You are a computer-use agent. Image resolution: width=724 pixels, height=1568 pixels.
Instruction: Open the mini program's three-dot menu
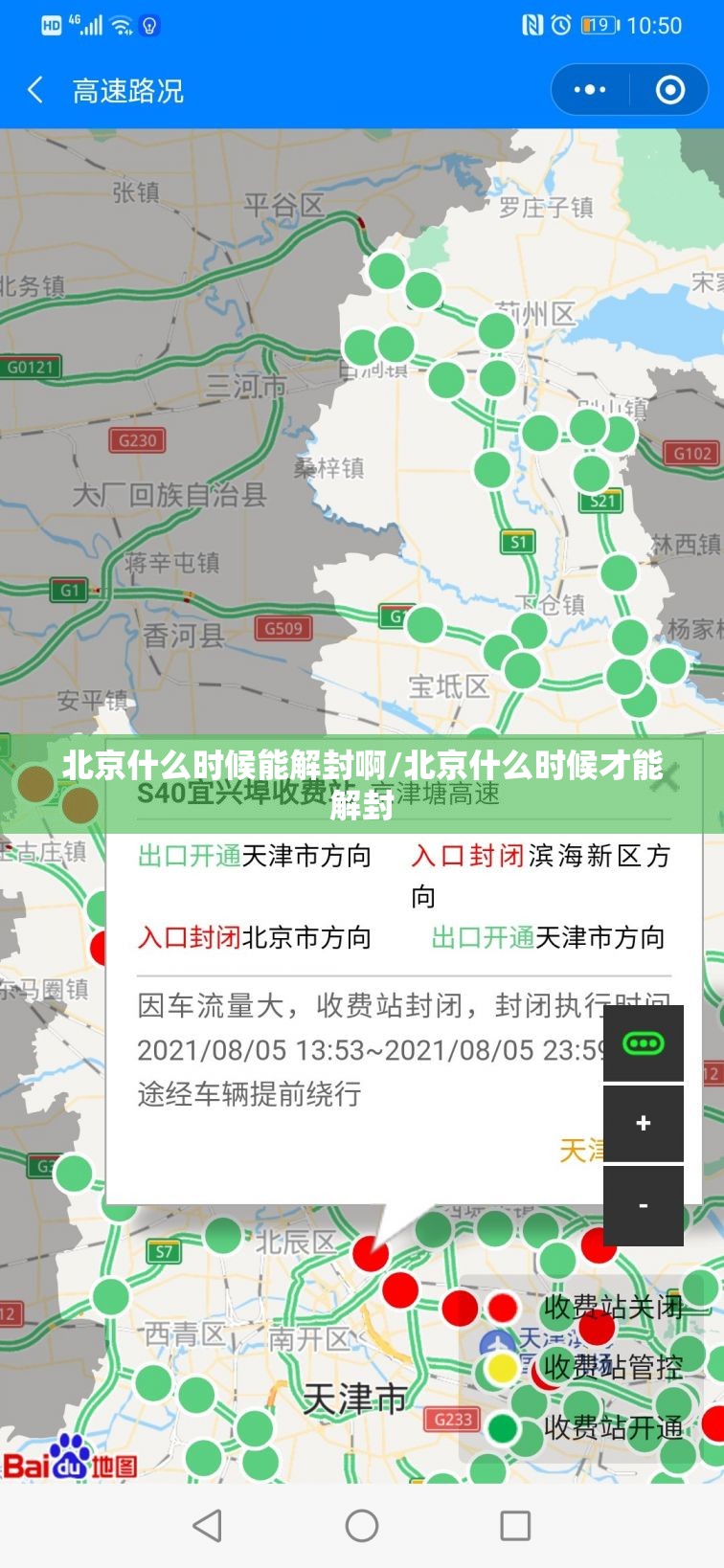(589, 91)
